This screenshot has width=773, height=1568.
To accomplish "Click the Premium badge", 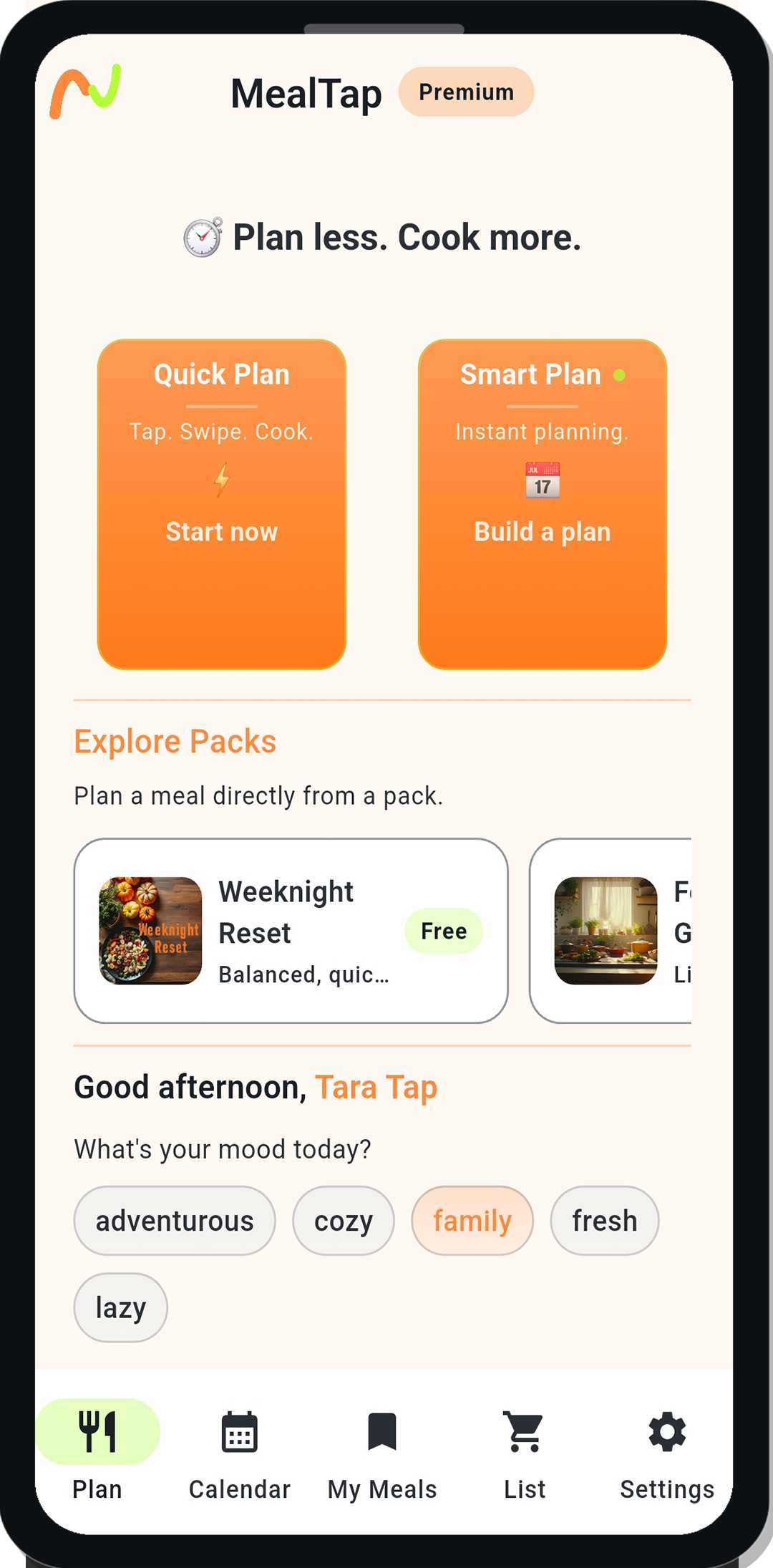I will click(x=465, y=92).
